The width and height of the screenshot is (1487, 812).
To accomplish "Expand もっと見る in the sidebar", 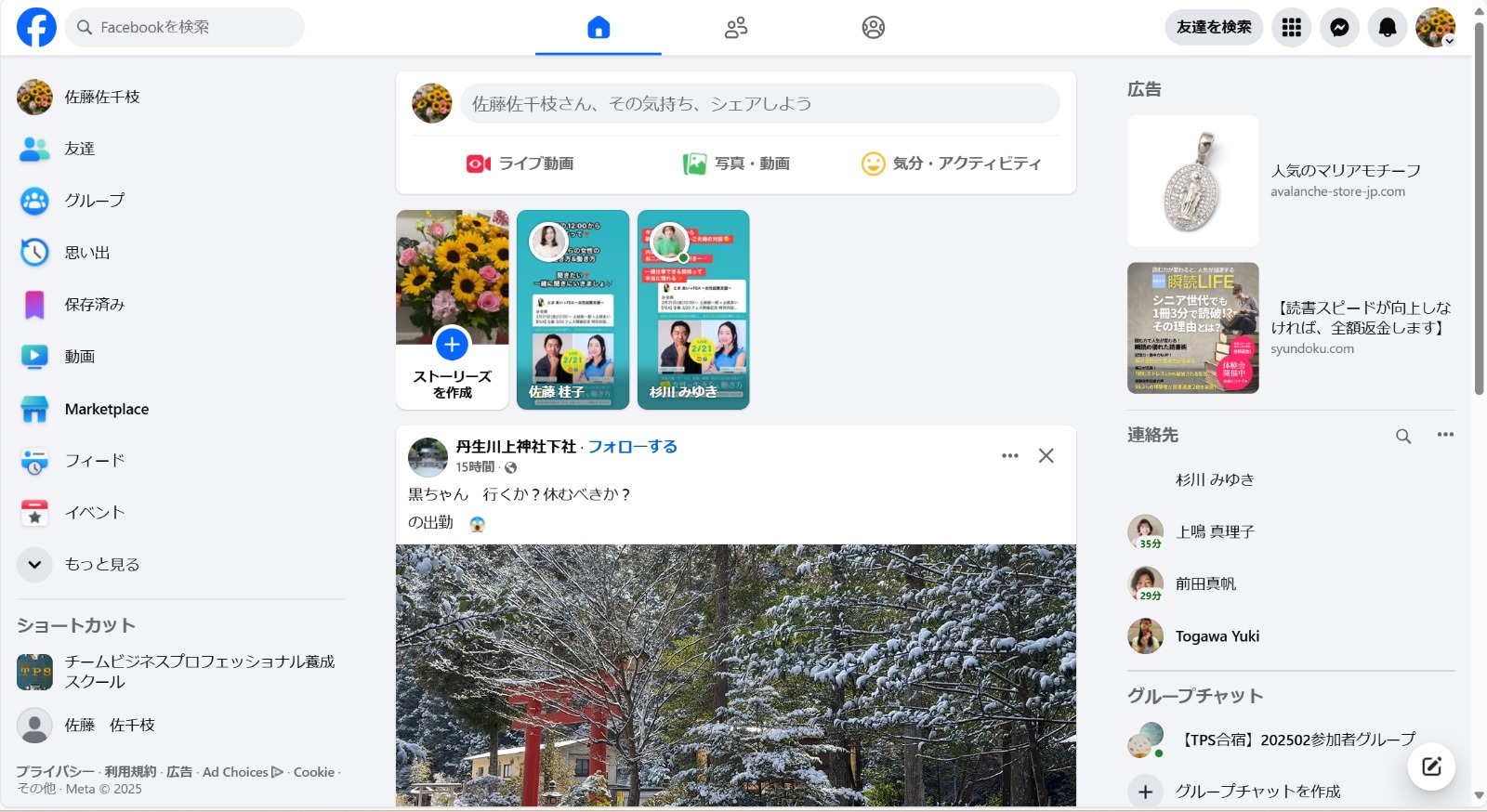I will pos(100,564).
